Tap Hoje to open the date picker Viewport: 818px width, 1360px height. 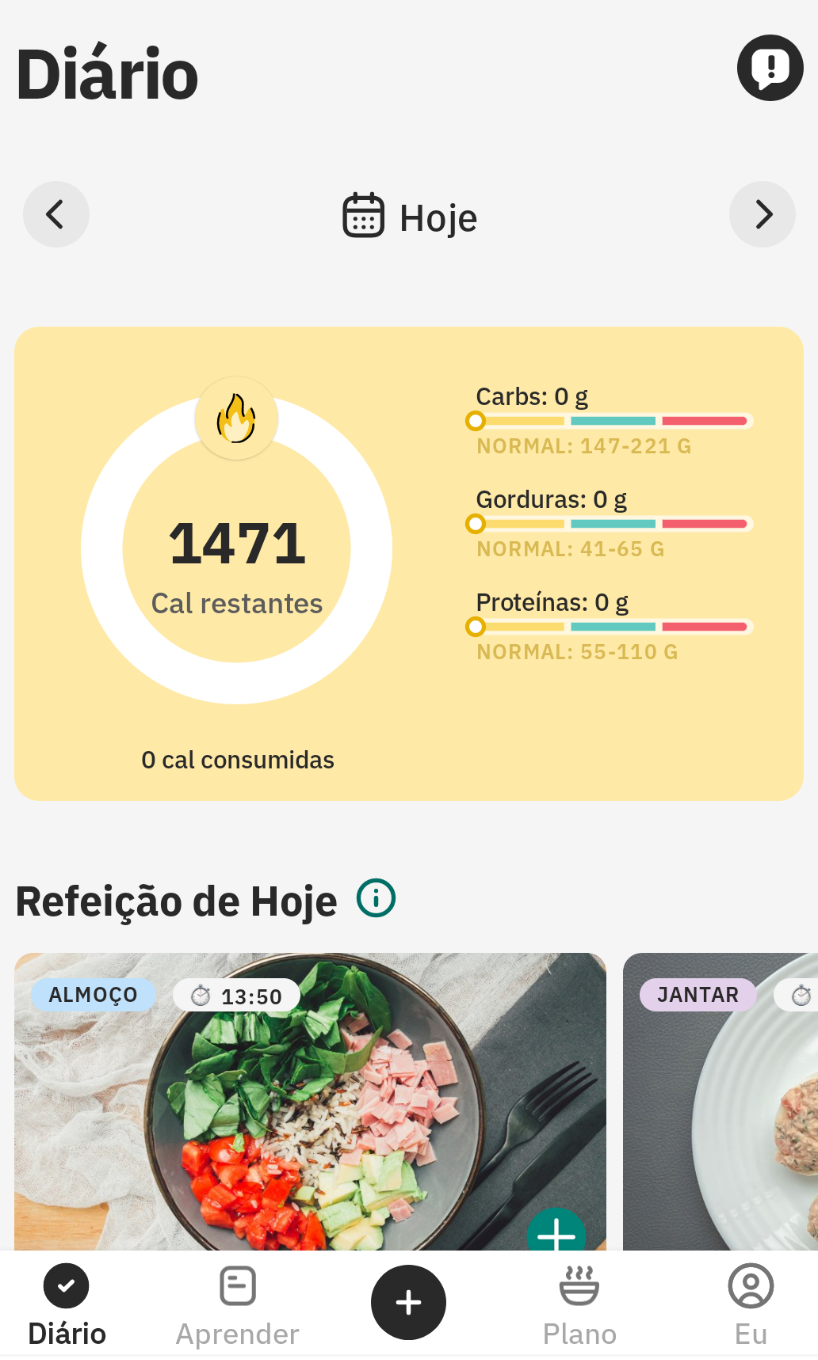point(438,217)
